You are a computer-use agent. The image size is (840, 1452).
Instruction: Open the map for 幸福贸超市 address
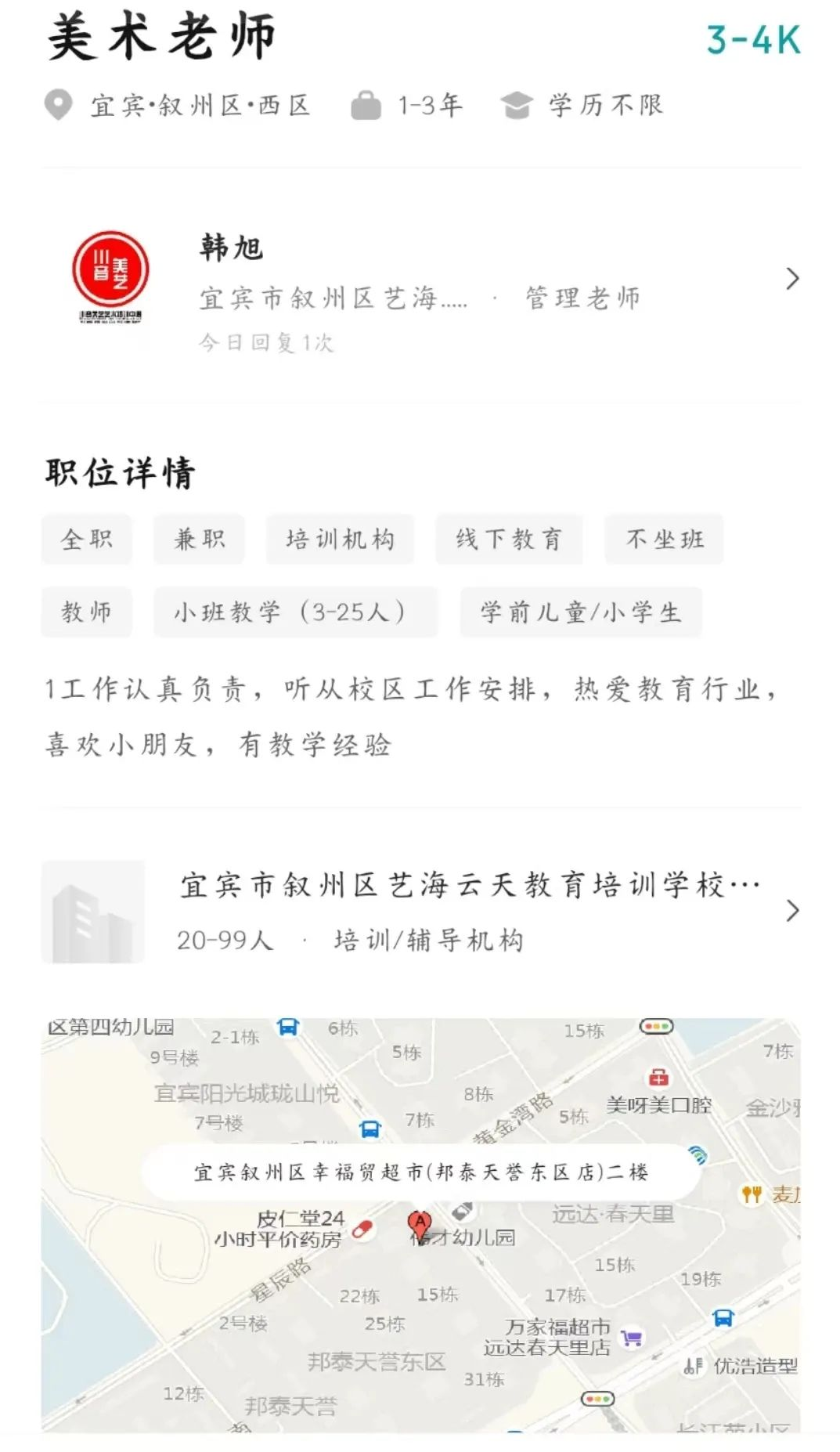point(420,1226)
